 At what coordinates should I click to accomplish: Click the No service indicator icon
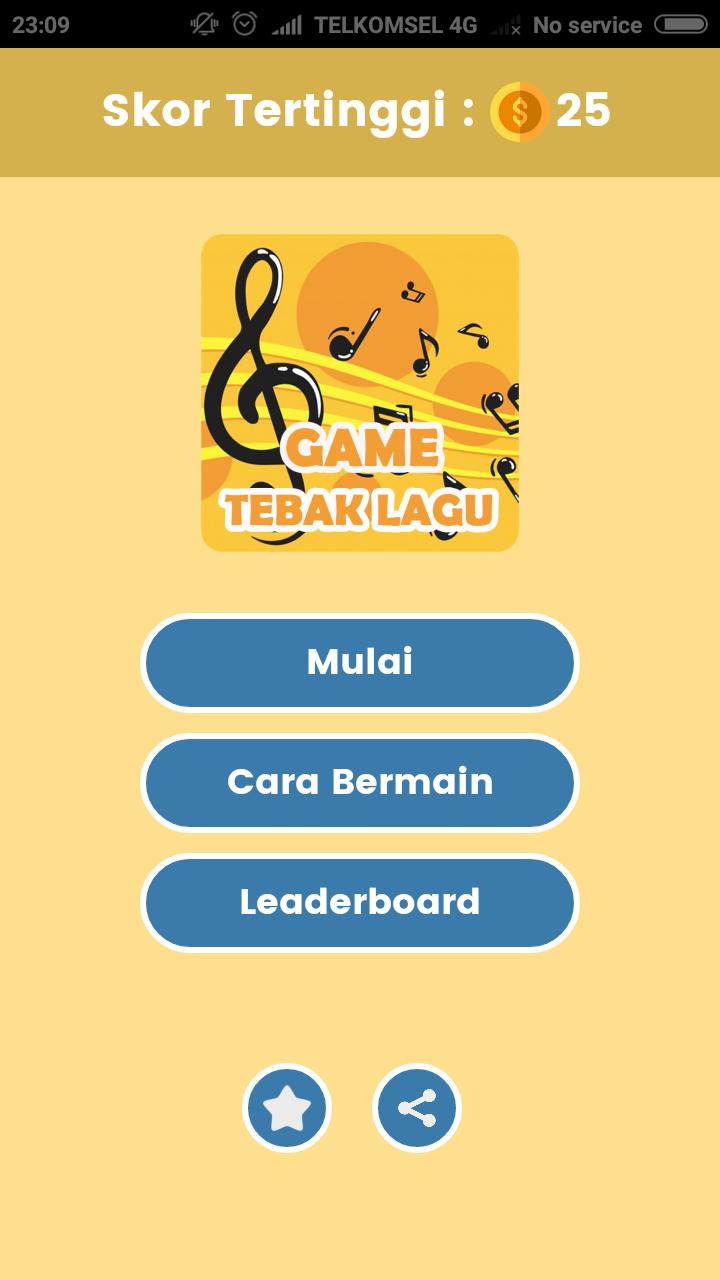click(506, 23)
